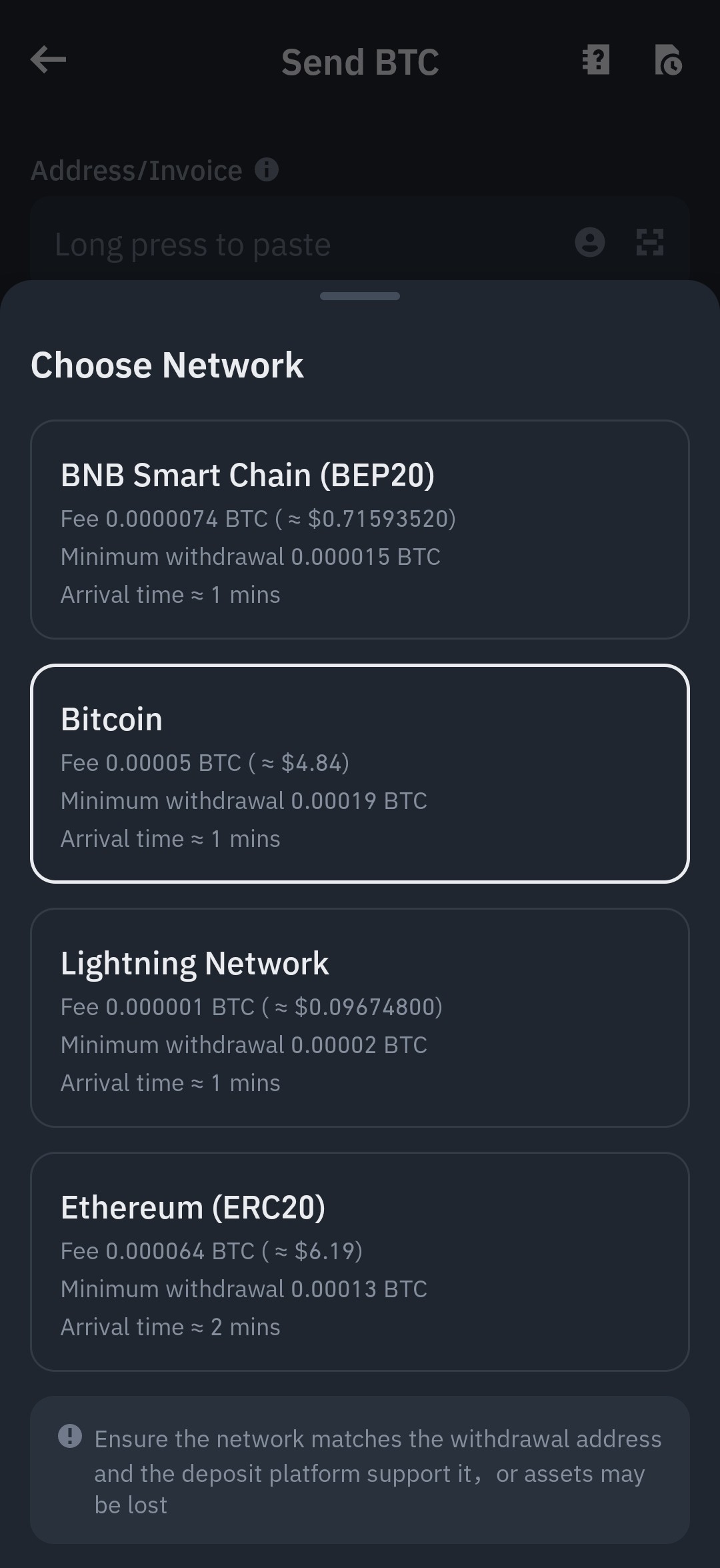720x1568 pixels.
Task: Select the BNB Smart Chain (BEP20) network
Action: [x=360, y=530]
